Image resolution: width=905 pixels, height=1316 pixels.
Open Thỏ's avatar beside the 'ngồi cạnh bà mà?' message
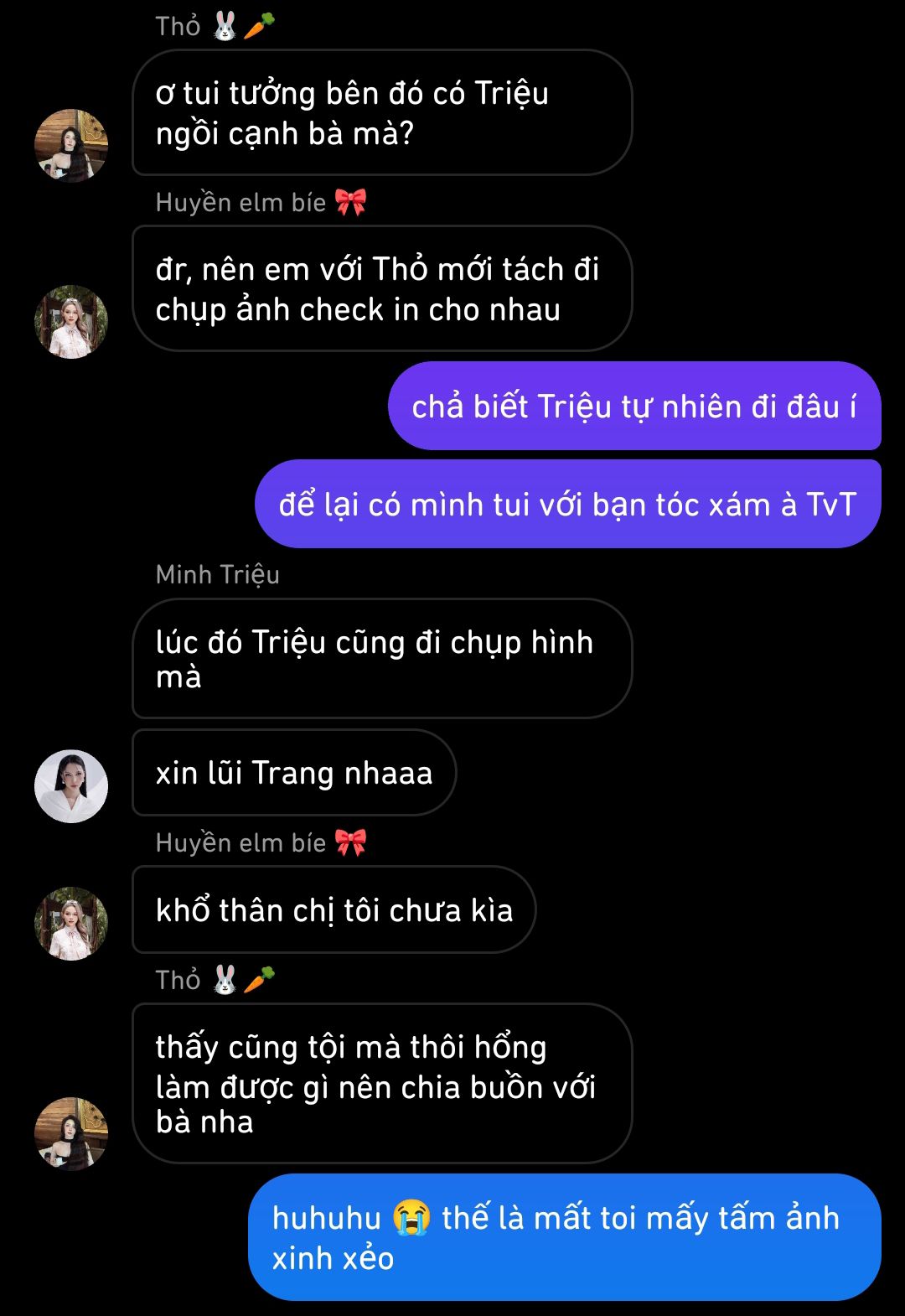click(71, 146)
